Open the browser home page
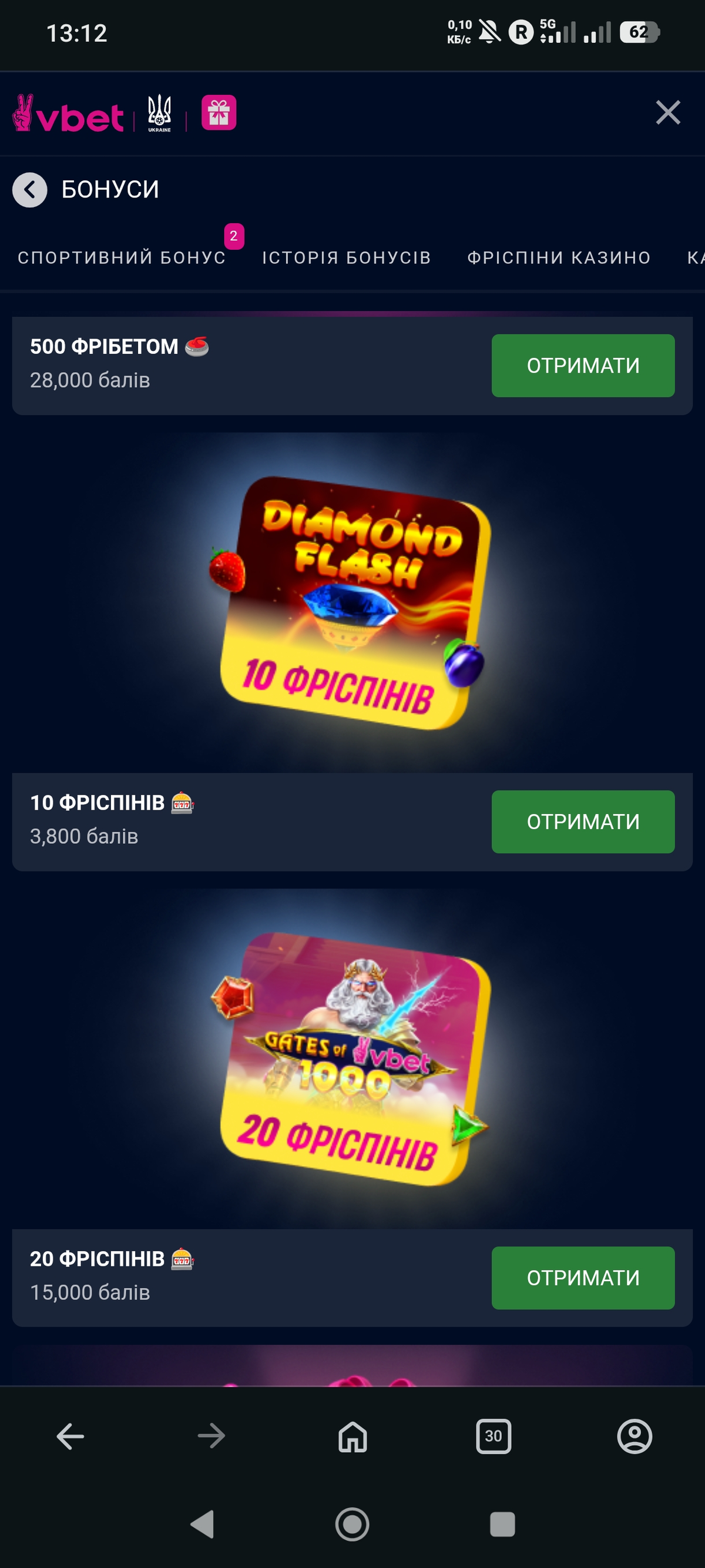The image size is (705, 1568). (x=352, y=1436)
